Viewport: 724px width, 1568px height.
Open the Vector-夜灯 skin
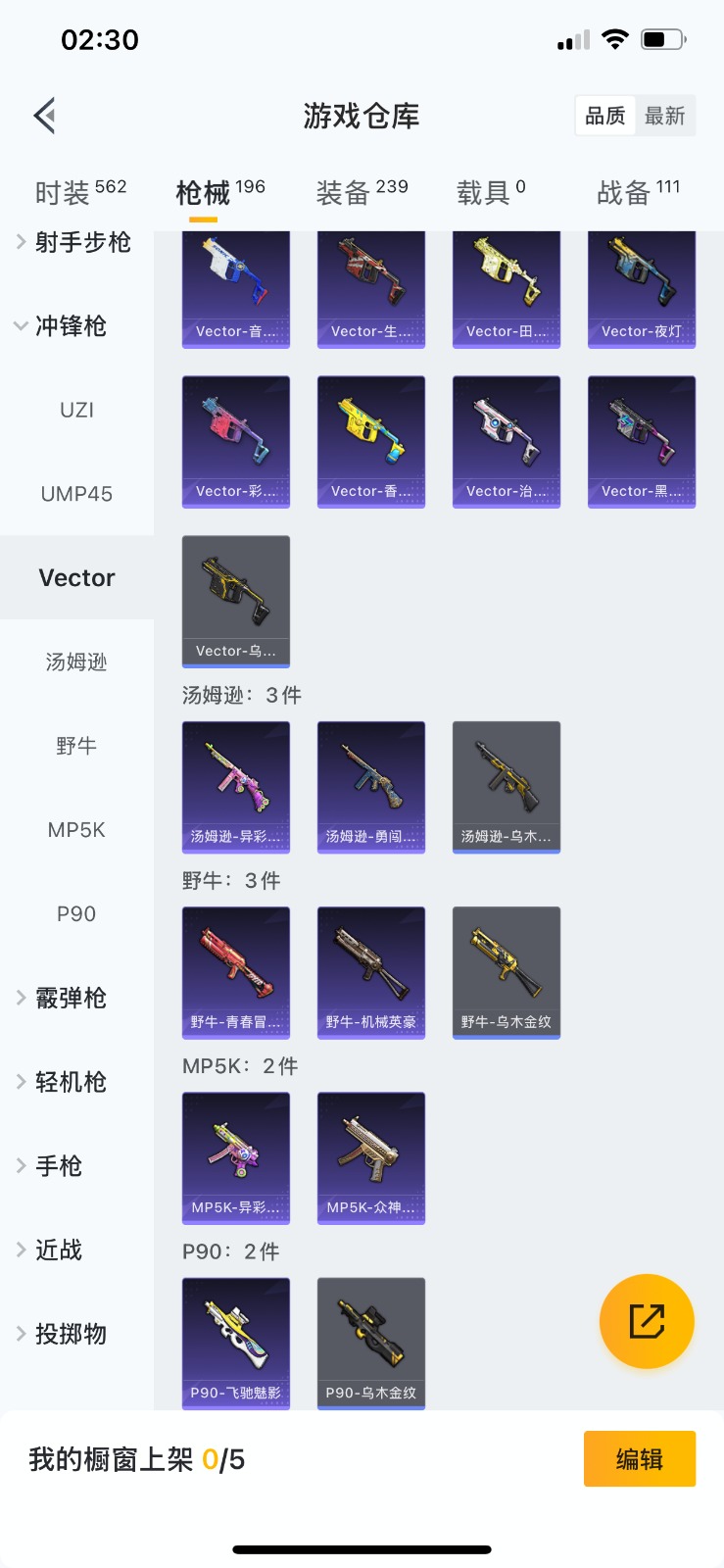click(x=642, y=290)
